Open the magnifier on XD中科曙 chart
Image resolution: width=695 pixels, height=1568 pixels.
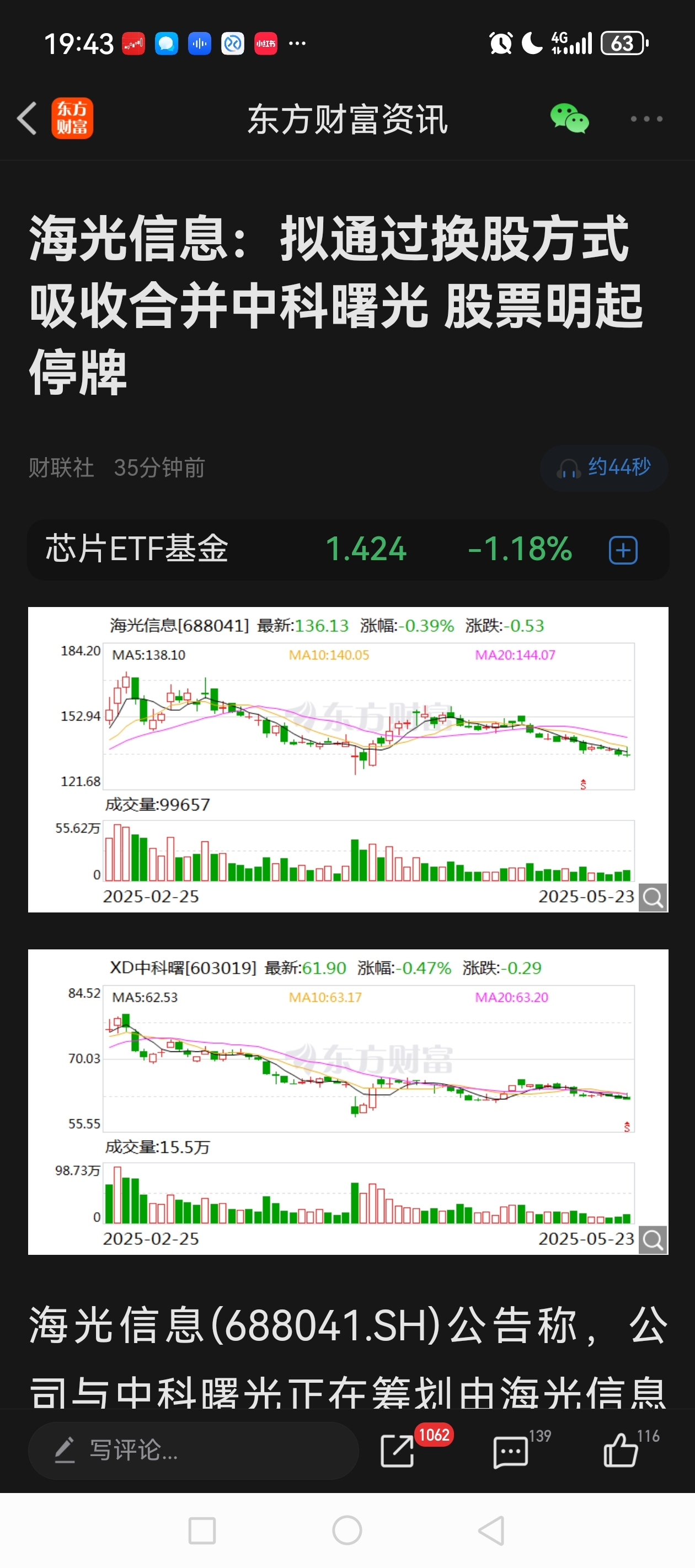(652, 1240)
